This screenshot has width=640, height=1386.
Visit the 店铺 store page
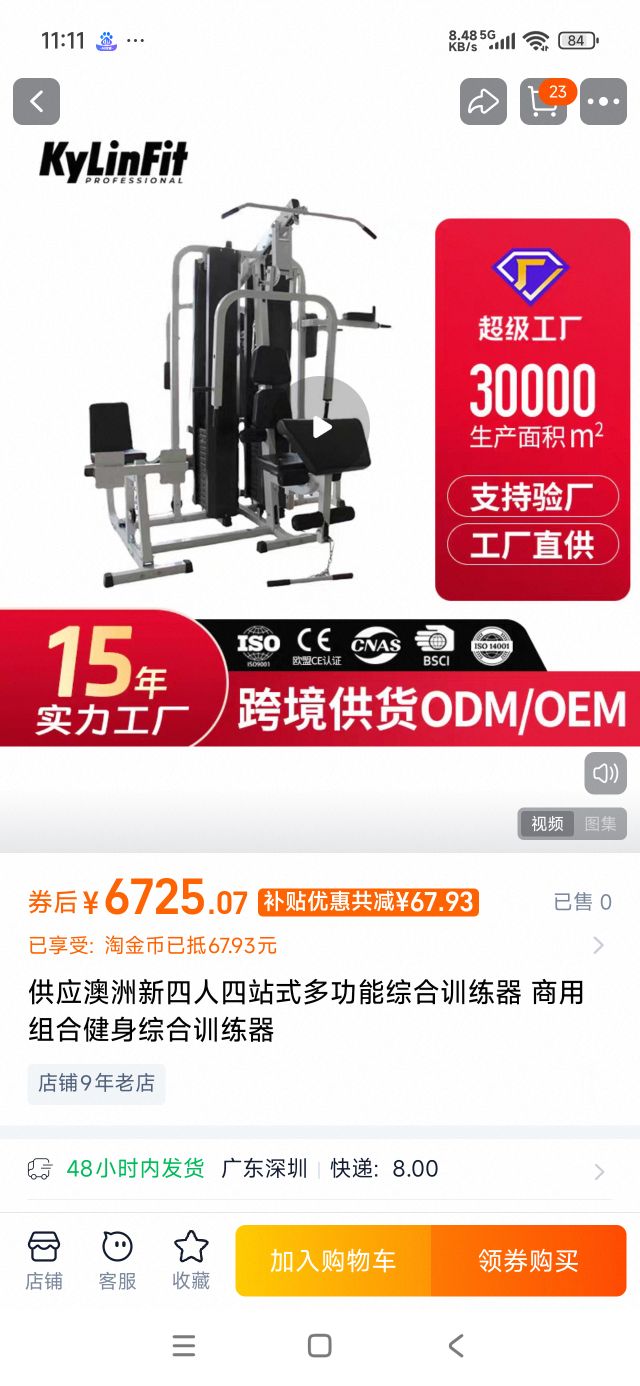click(44, 1260)
